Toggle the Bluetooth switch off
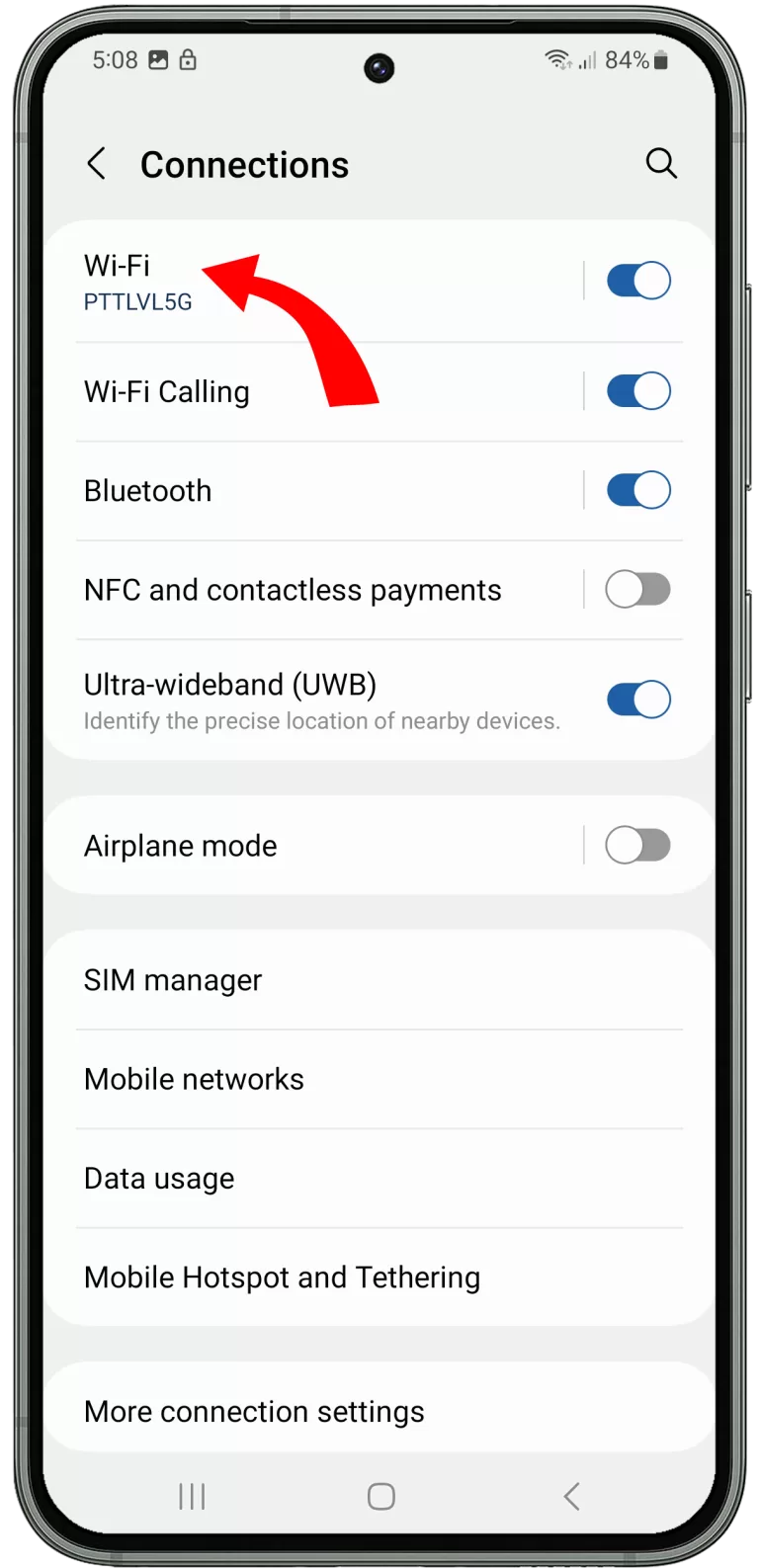Viewport: 759px width, 1568px height. coord(638,490)
